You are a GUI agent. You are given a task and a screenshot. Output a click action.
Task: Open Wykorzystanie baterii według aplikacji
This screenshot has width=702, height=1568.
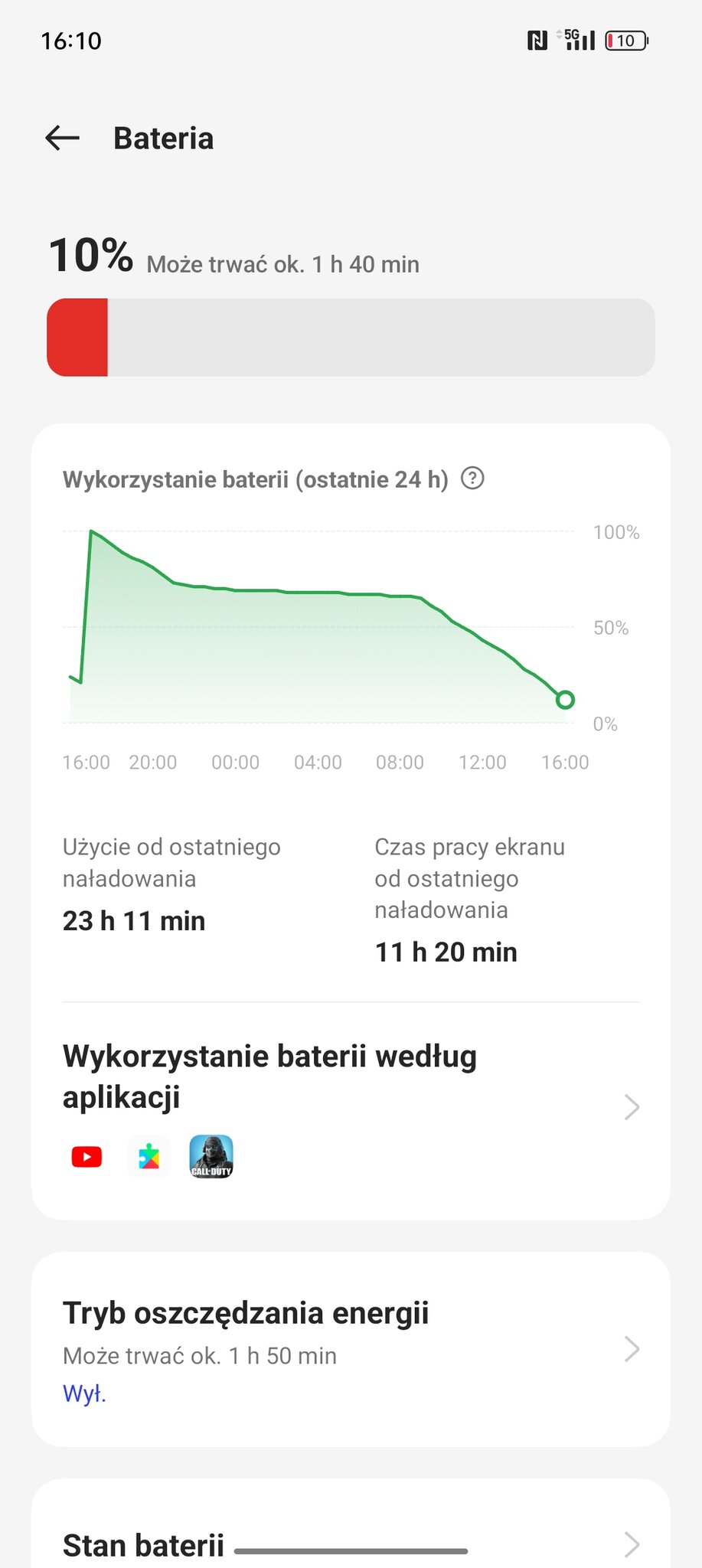tap(351, 1107)
